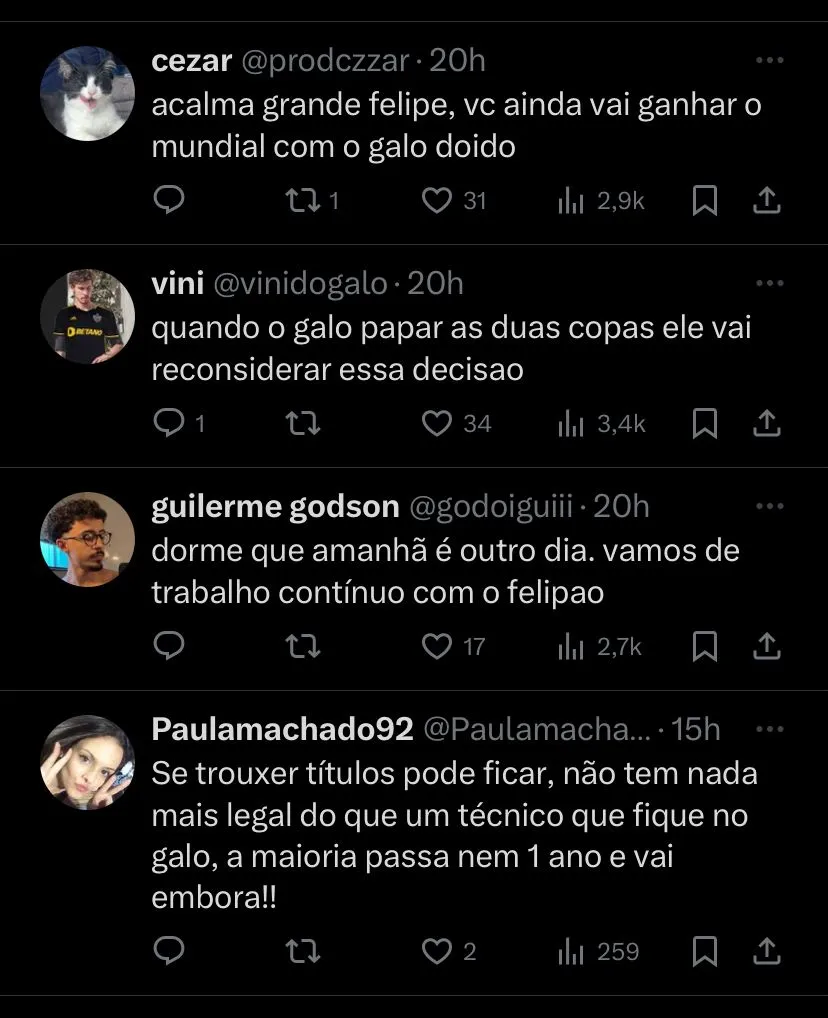
Task: Open replies on vini's tweet
Action: (170, 424)
